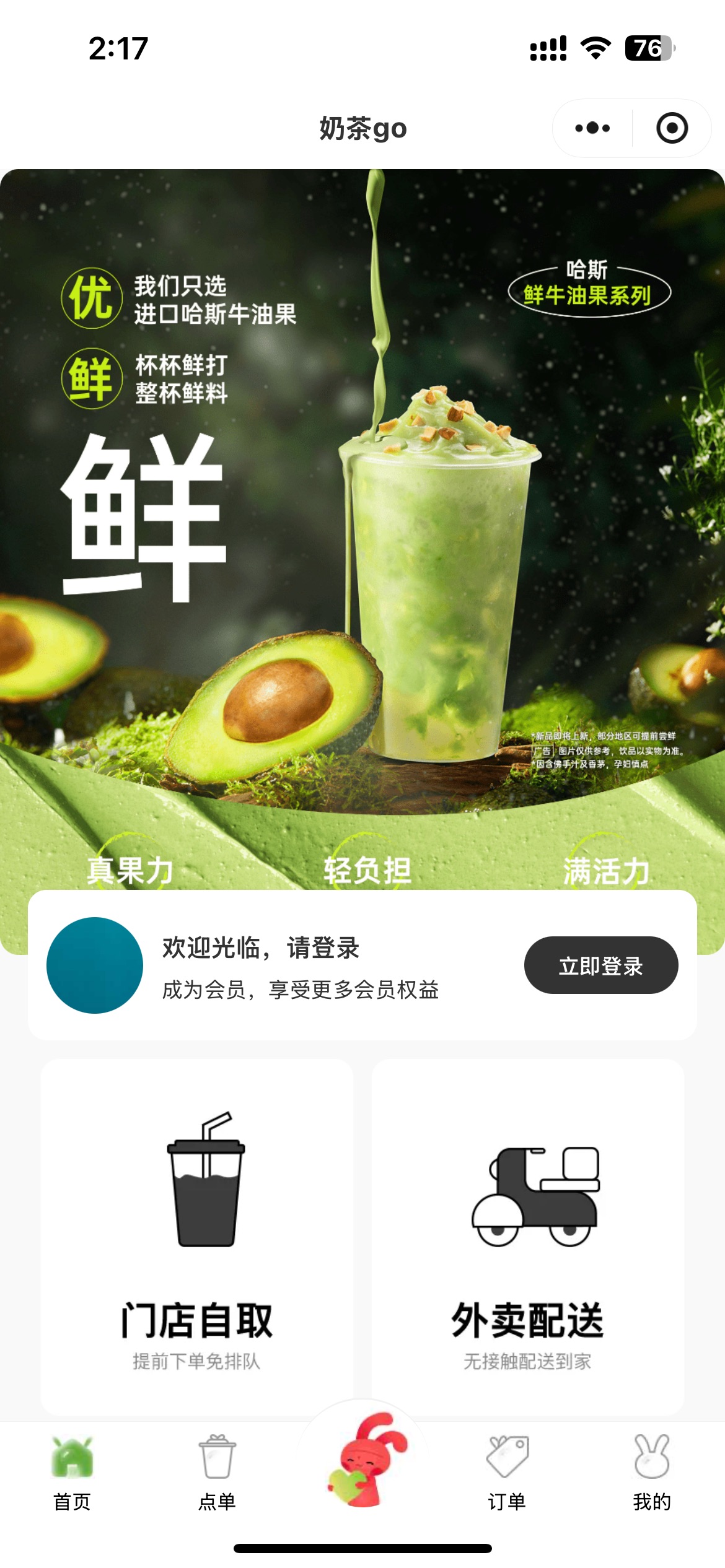Viewport: 725px width, 1568px height.
Task: Switch to the 我的 profile tab
Action: [651, 1474]
